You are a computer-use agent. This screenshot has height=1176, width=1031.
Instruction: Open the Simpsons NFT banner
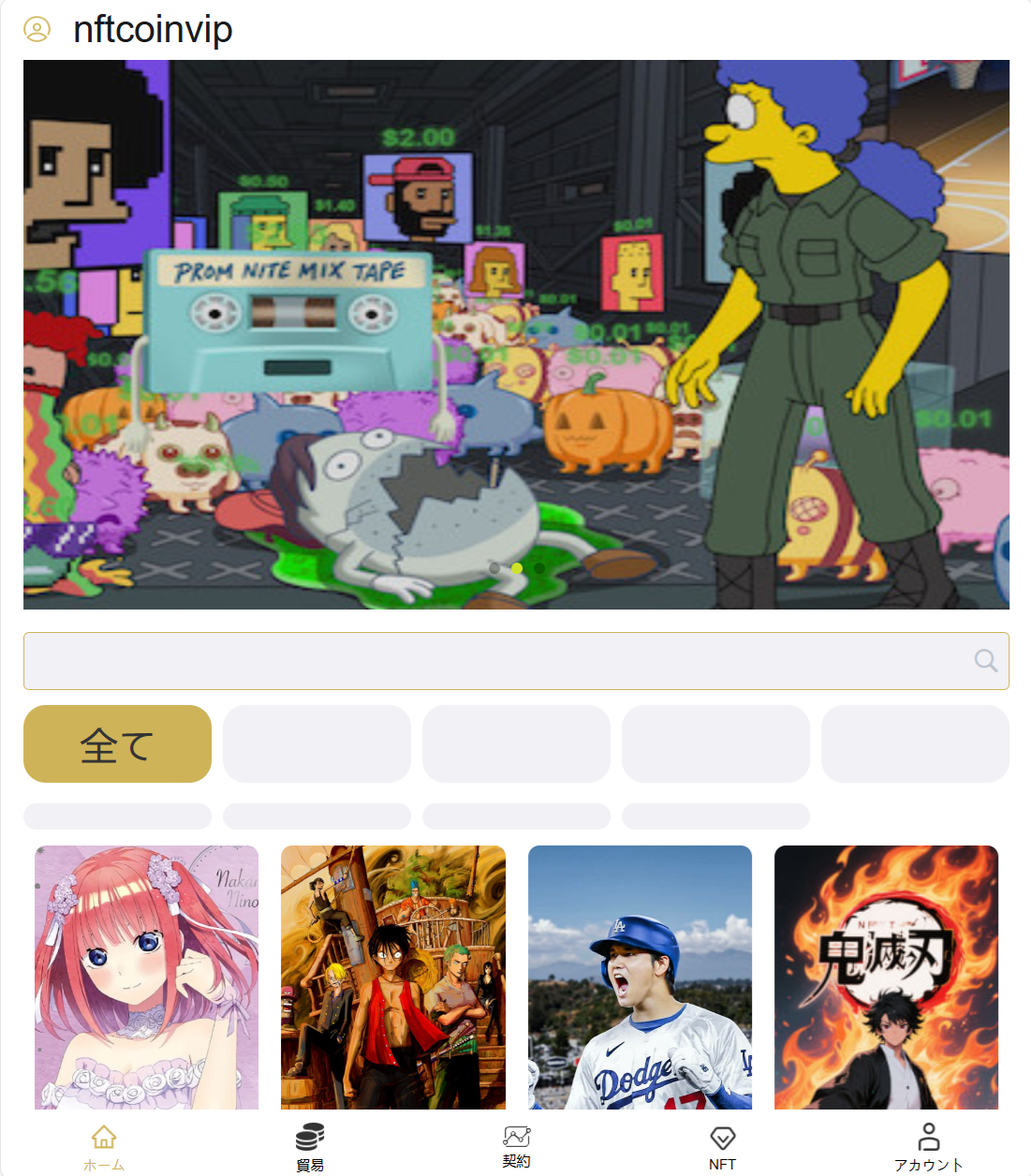pos(516,334)
